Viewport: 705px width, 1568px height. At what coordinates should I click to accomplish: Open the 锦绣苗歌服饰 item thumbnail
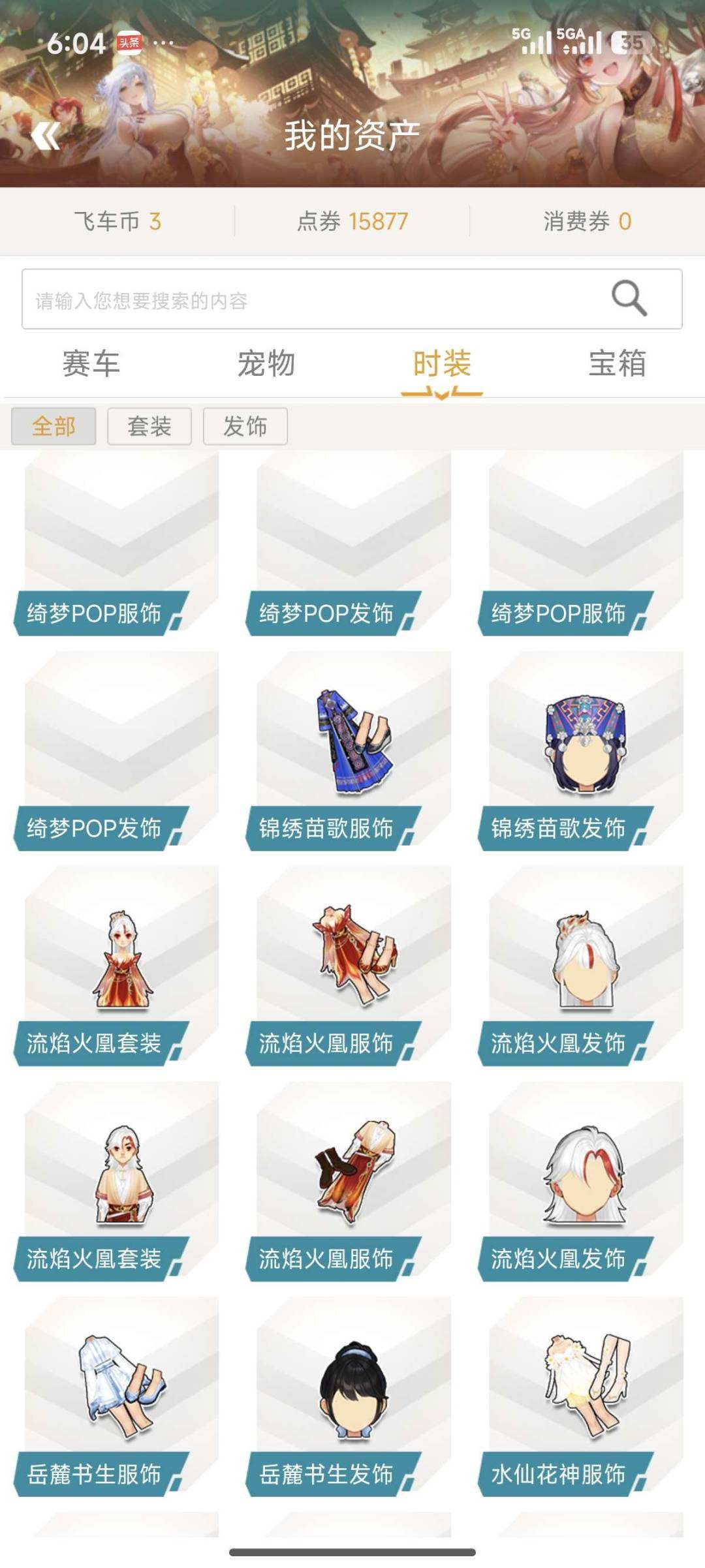coord(351,744)
